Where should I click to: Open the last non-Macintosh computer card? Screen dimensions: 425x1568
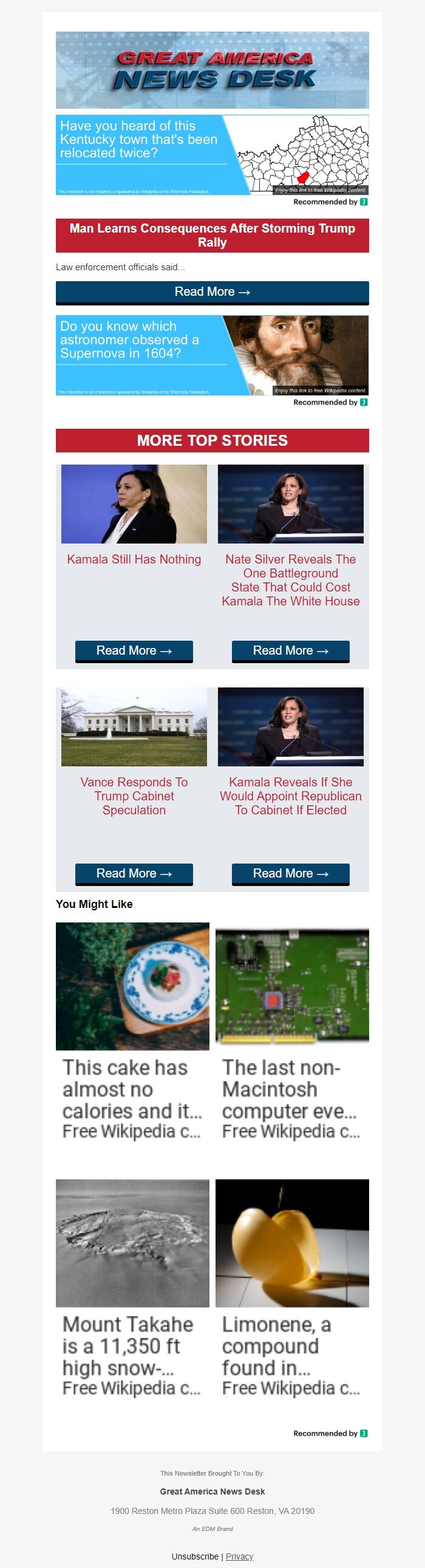tap(292, 1035)
